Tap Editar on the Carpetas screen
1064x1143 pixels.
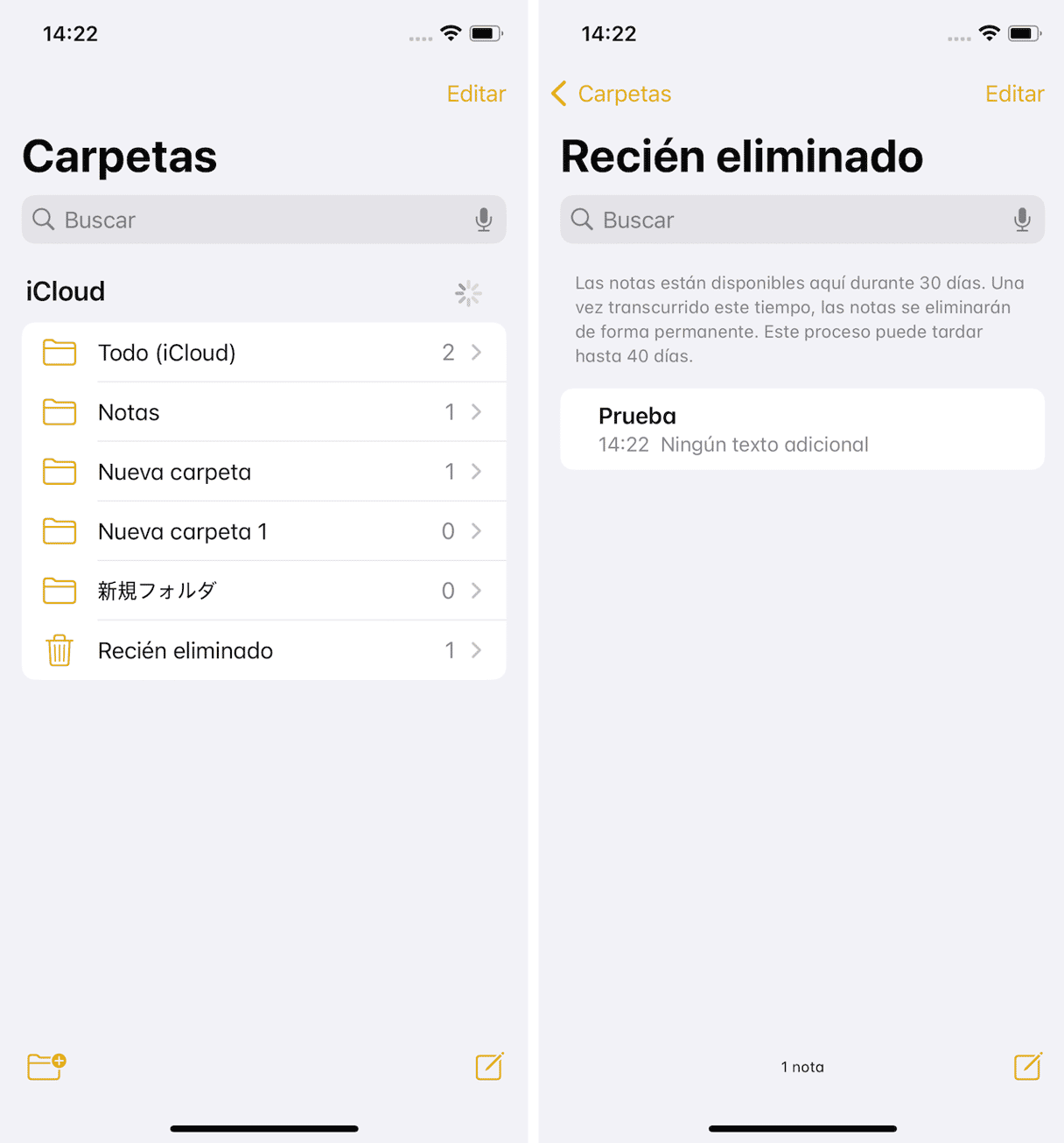476,94
